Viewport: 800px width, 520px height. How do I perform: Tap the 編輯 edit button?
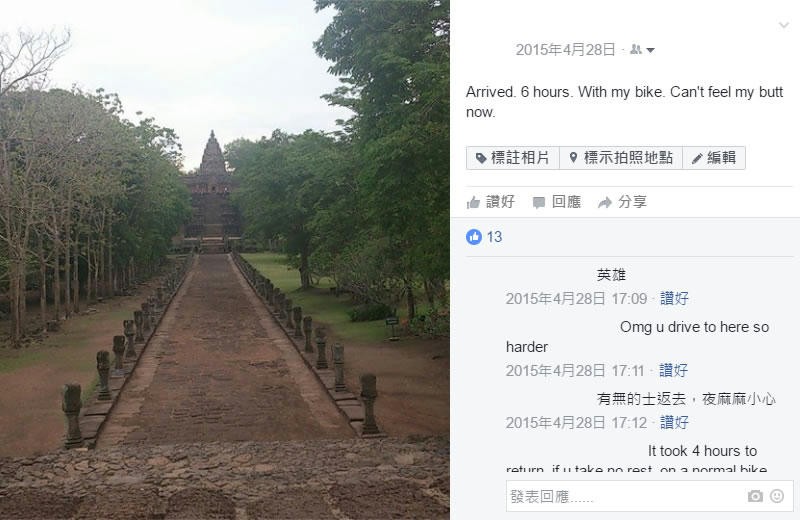714,158
